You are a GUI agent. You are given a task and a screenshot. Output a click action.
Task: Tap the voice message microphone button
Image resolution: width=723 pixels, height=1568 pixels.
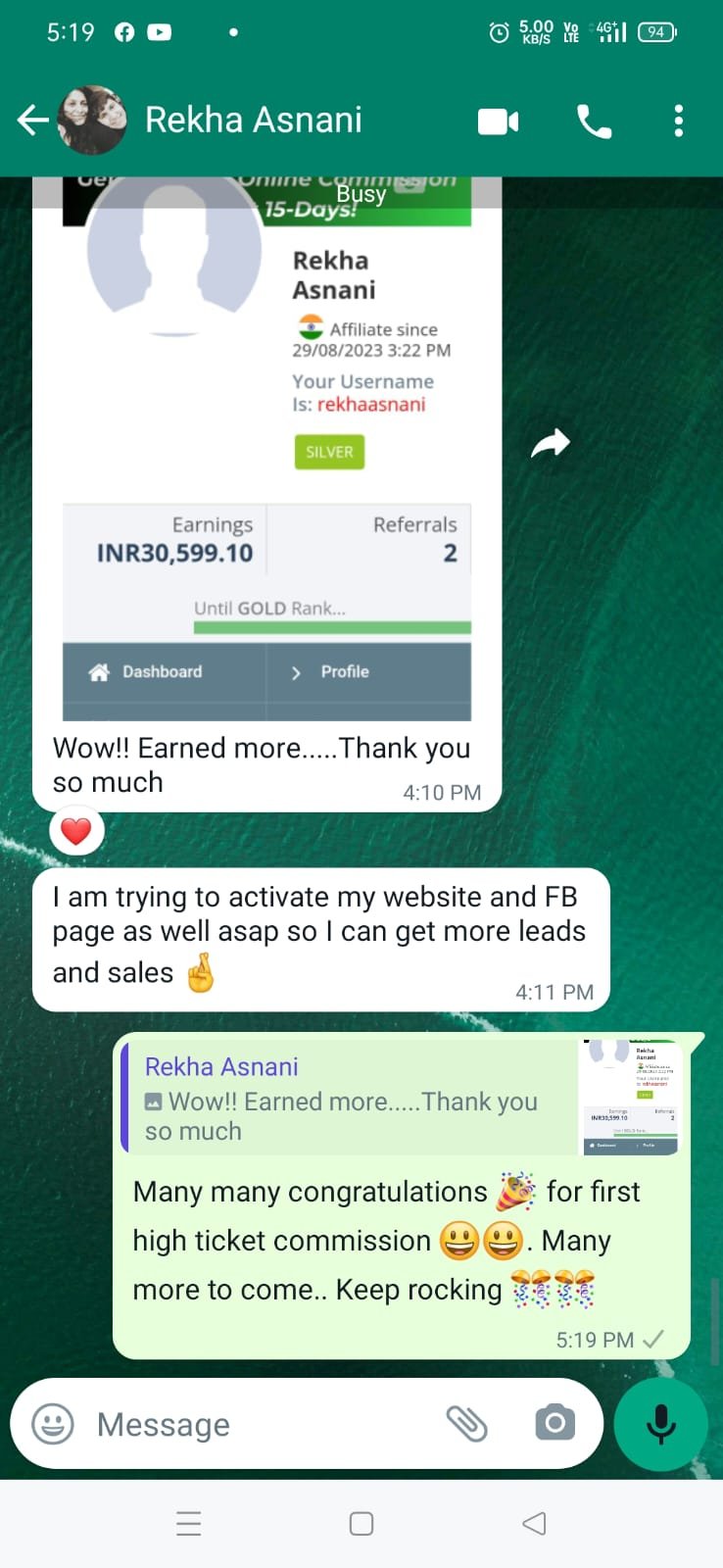pyautogui.click(x=661, y=1424)
